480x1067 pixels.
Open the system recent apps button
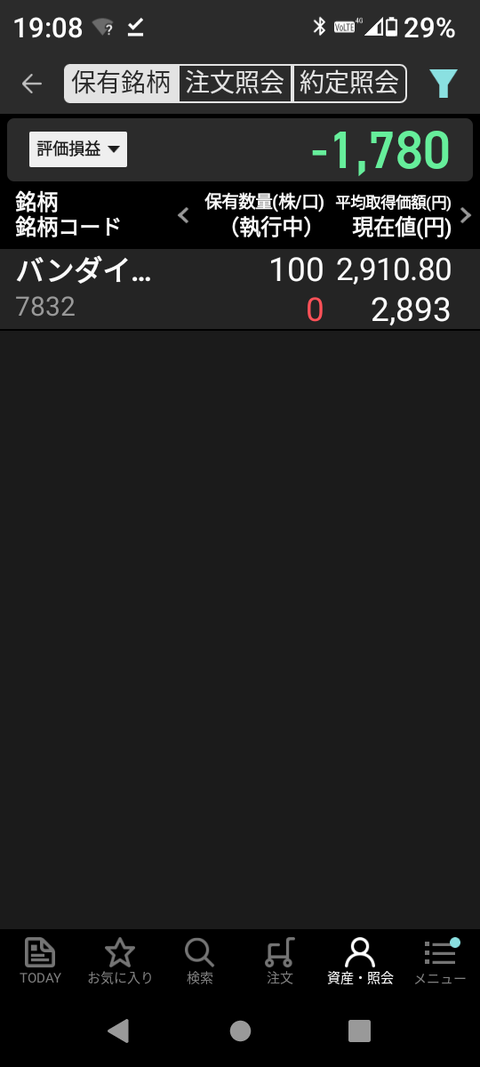pyautogui.click(x=359, y=1031)
